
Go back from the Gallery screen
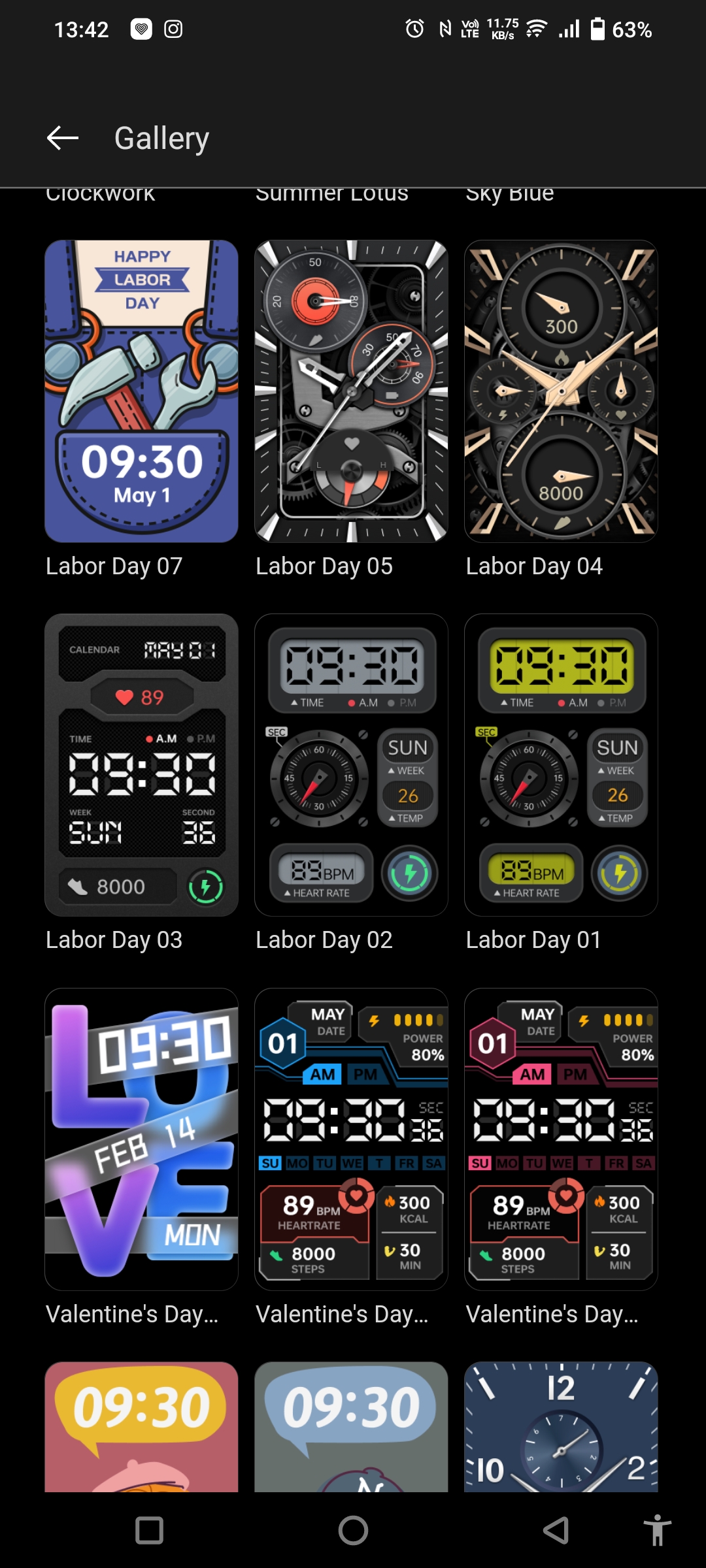point(63,138)
